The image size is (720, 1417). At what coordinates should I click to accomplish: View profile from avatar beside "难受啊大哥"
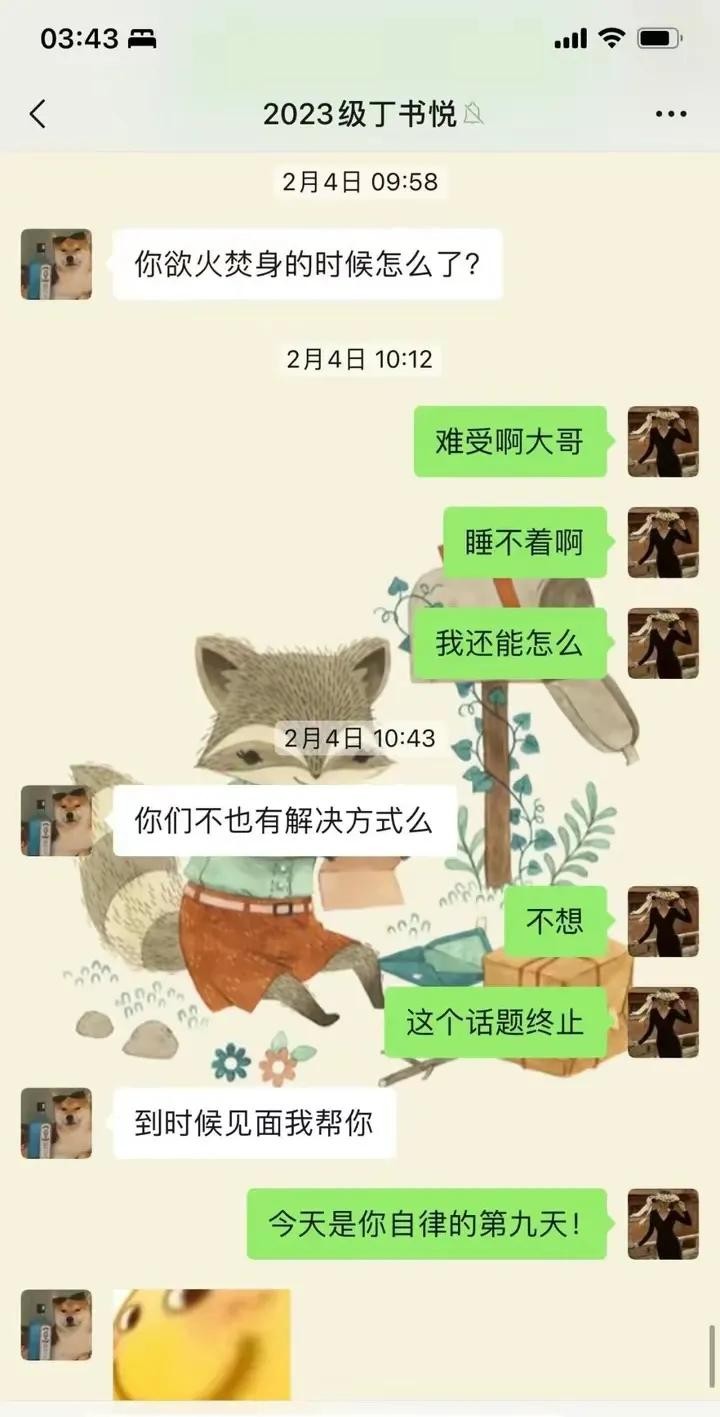(662, 441)
